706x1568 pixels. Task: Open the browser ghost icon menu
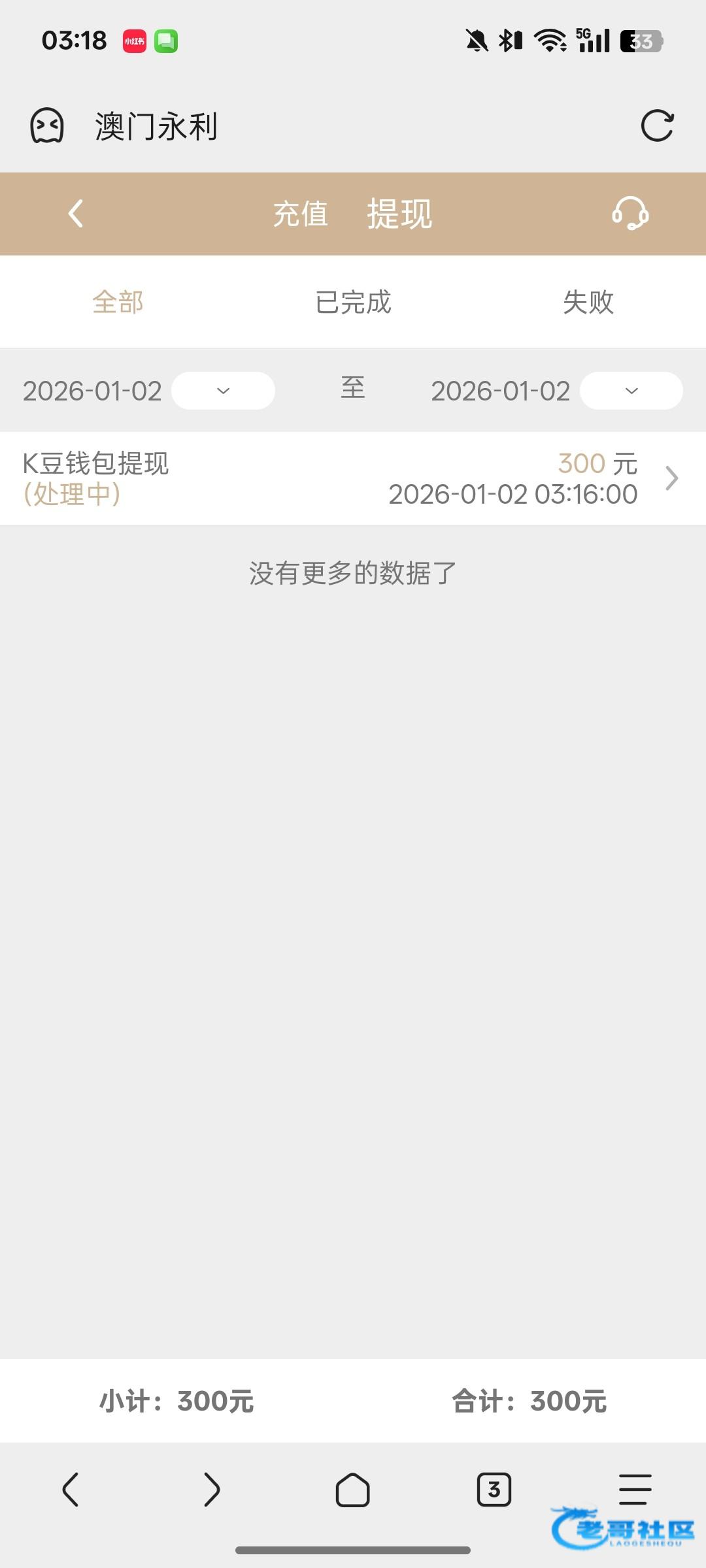(47, 125)
